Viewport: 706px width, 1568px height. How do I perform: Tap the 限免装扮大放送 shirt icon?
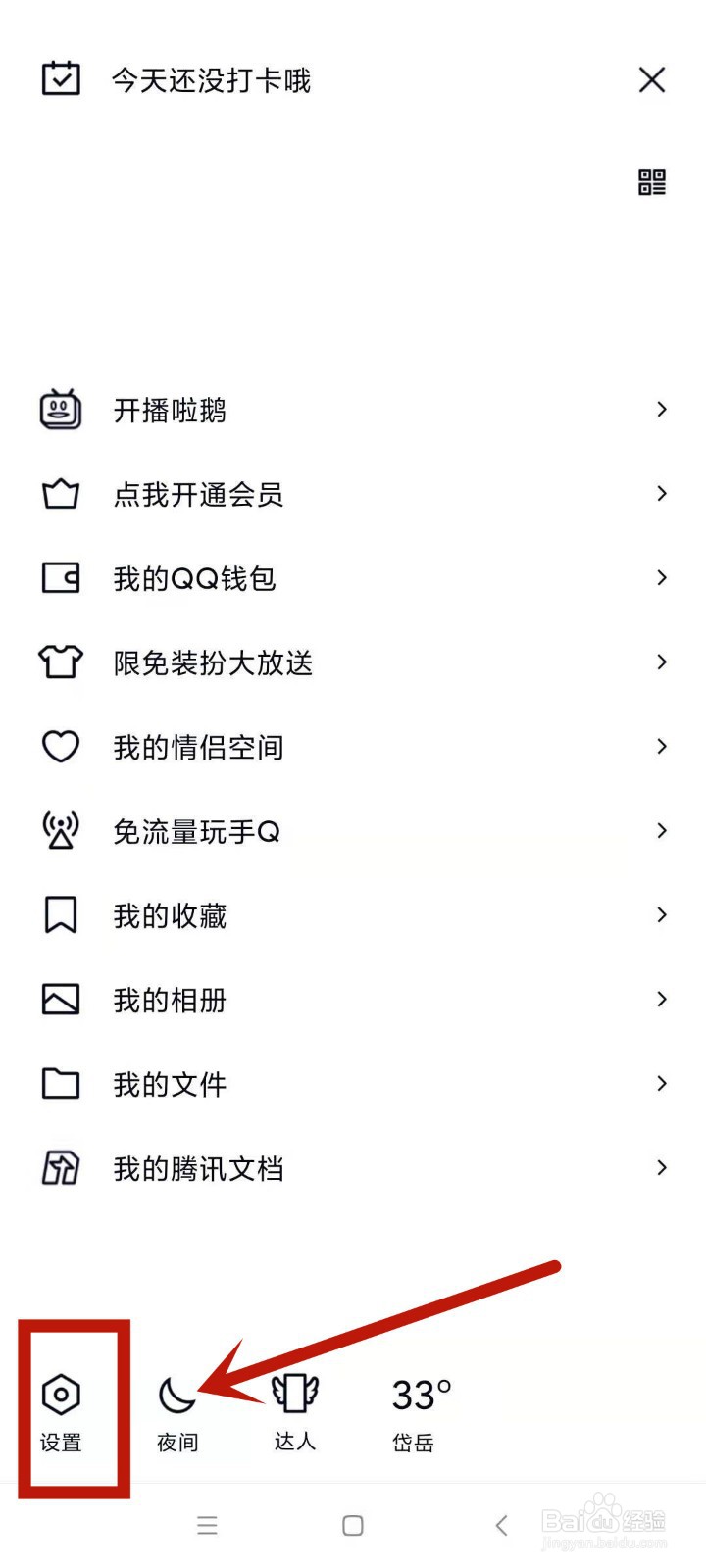(60, 662)
